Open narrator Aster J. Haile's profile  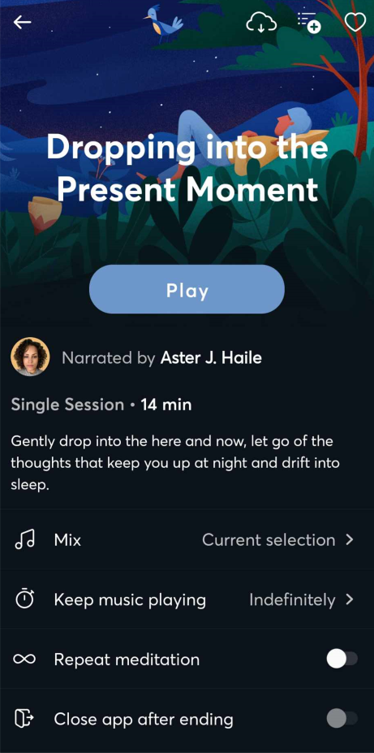136,357
